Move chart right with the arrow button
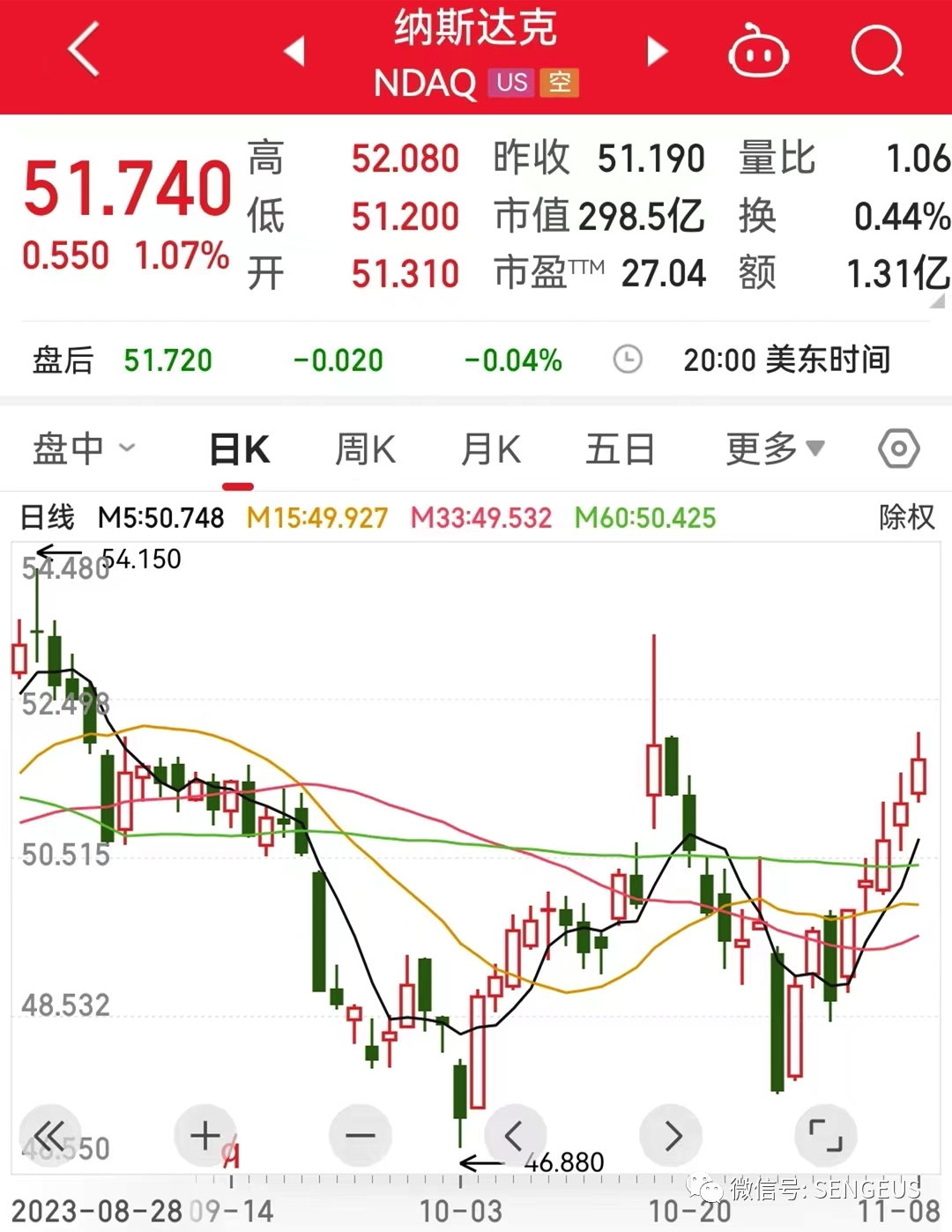 [x=671, y=1135]
